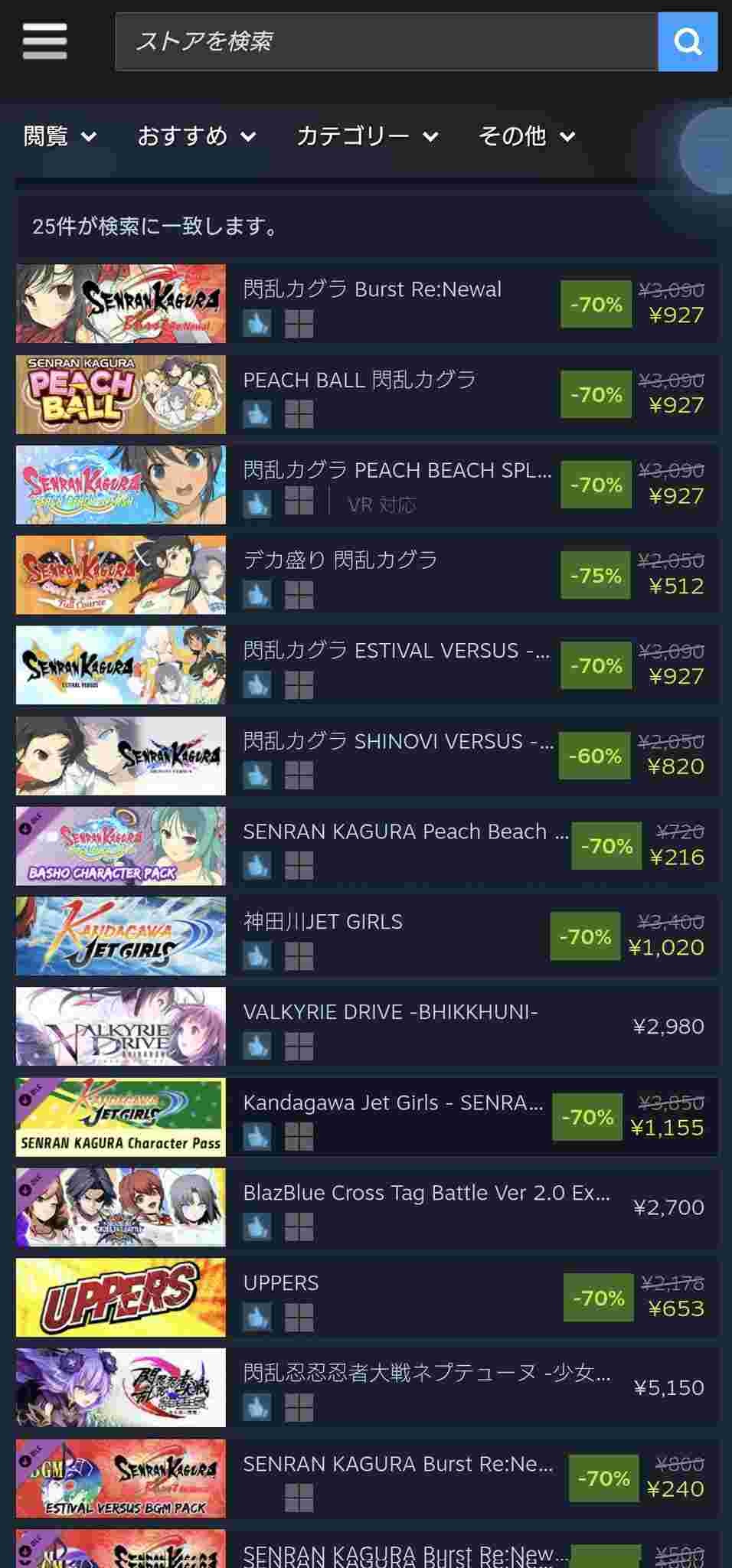
Task: Tap the ストアを検索 search field
Action: click(386, 41)
